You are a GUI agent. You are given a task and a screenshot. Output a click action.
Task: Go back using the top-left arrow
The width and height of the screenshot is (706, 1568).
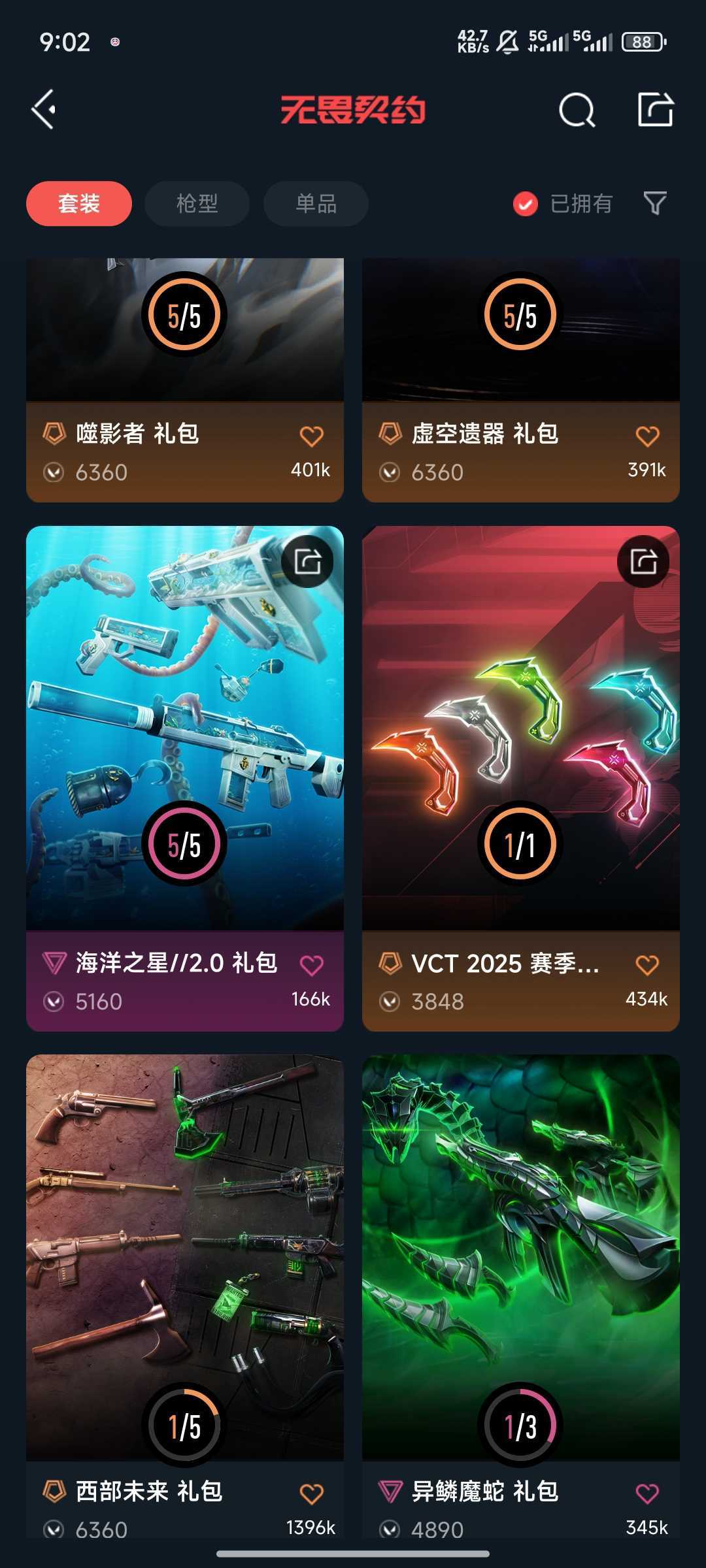44,109
